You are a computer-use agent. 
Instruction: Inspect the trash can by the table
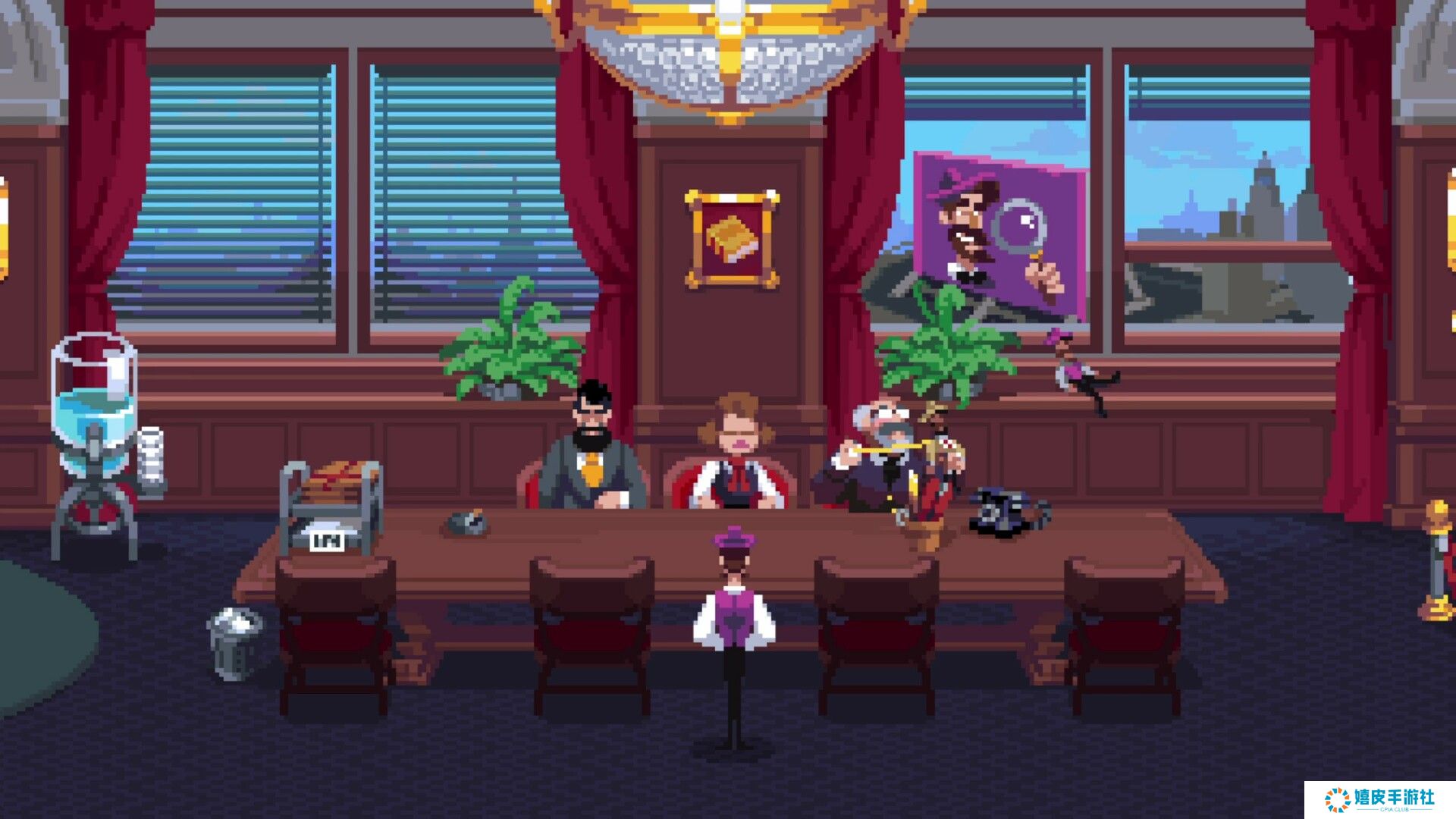(234, 643)
